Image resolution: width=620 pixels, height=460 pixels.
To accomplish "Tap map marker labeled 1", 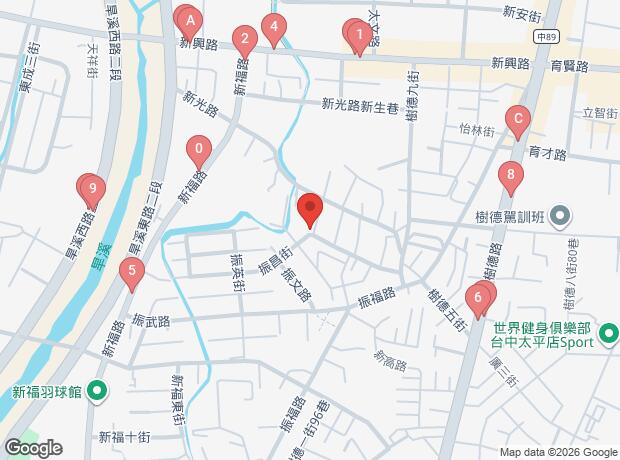I will point(358,36).
